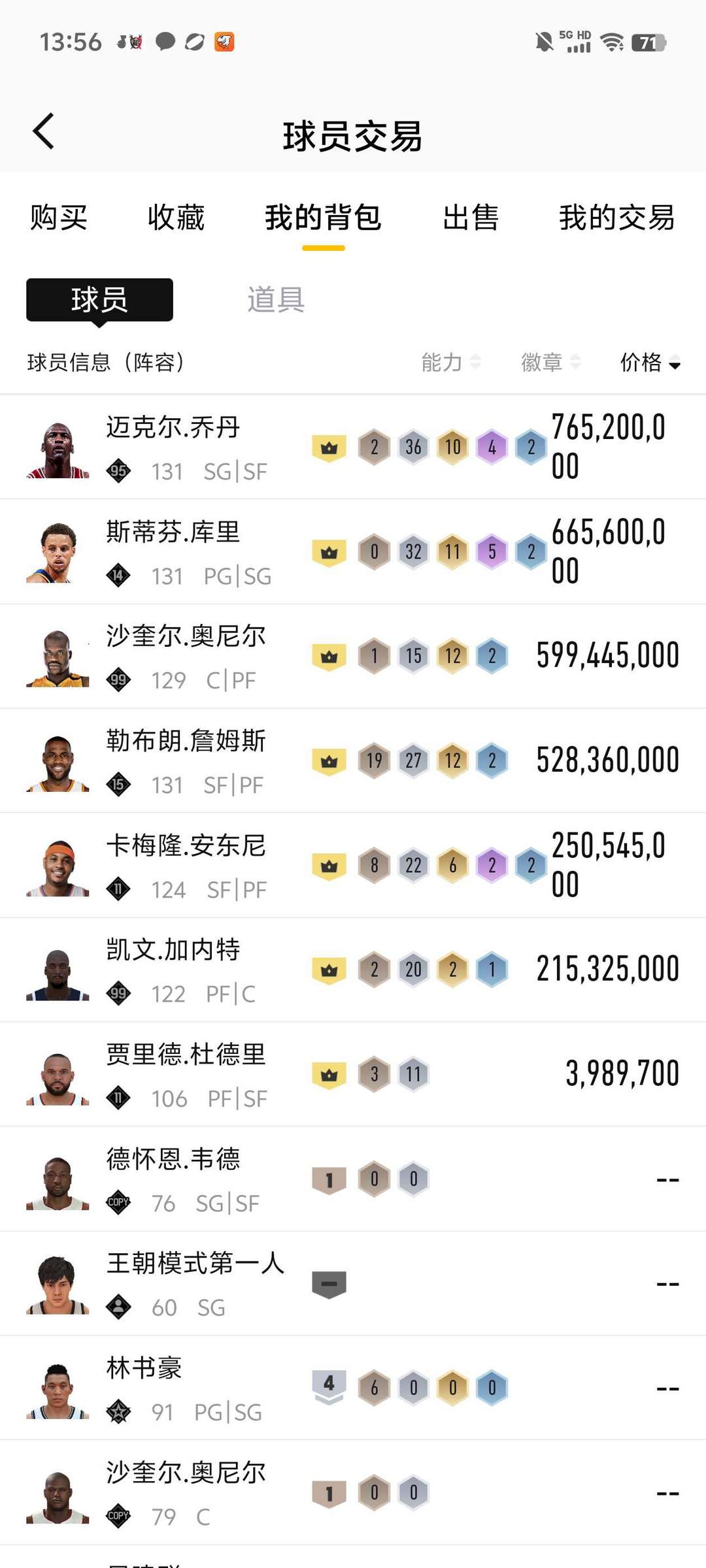The image size is (706, 1568).
Task: Select the 球员 section toggle
Action: 99,301
